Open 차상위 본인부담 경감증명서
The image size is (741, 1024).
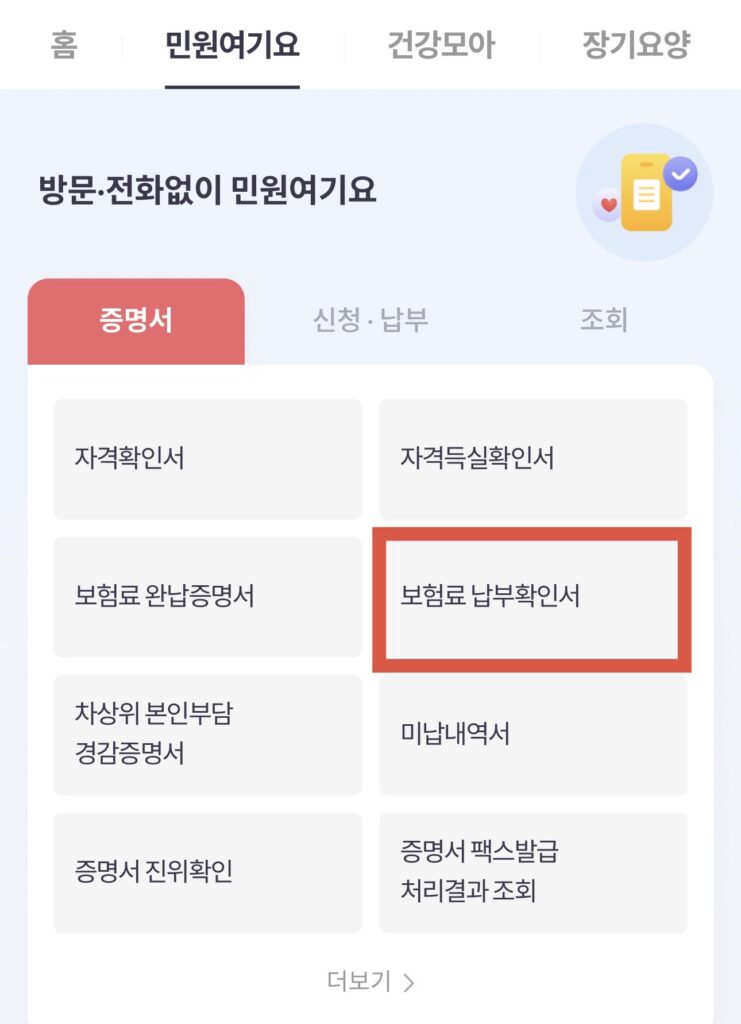click(207, 734)
